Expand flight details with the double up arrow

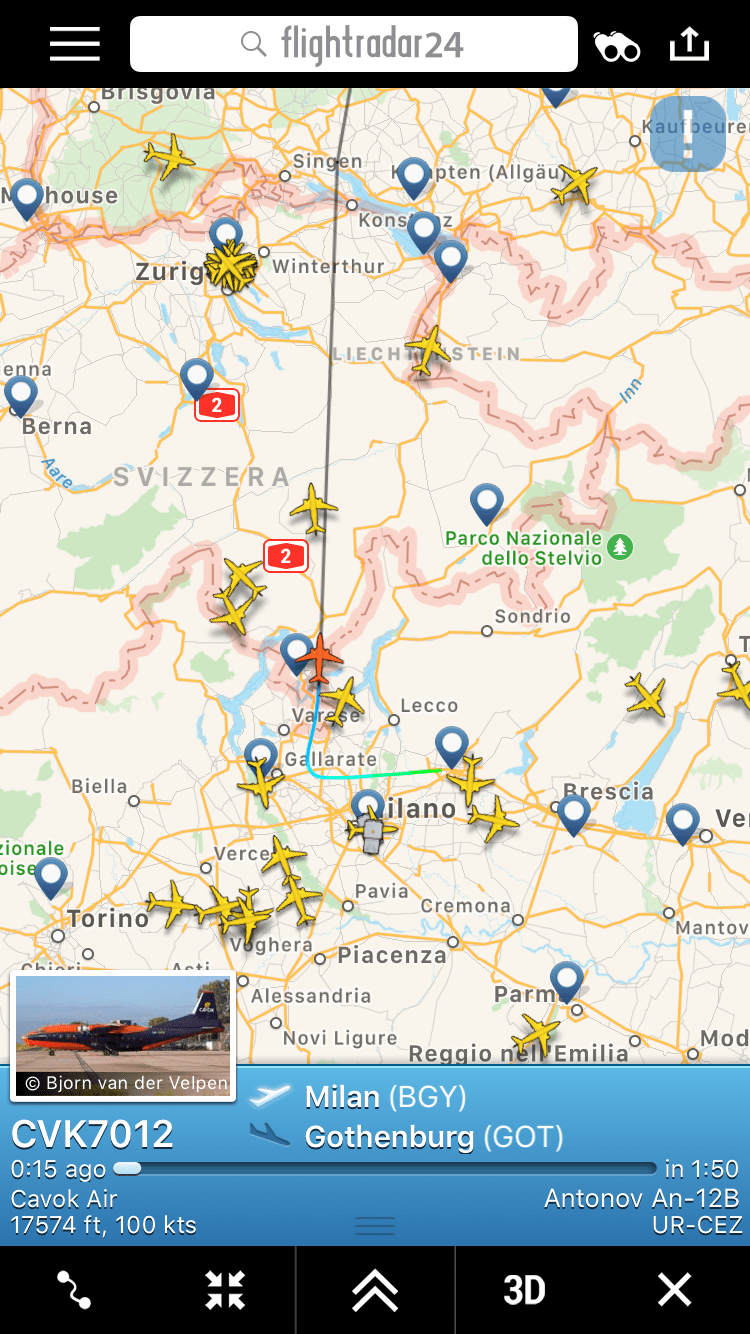tap(375, 1290)
